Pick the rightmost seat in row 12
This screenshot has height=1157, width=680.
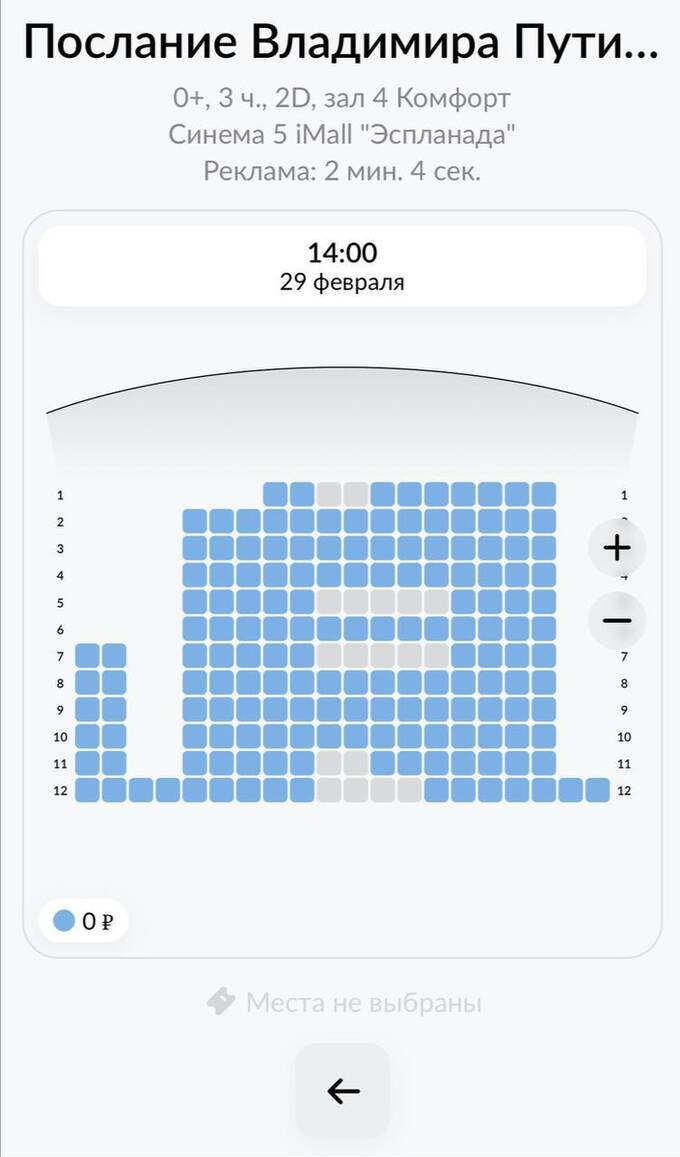tap(597, 790)
